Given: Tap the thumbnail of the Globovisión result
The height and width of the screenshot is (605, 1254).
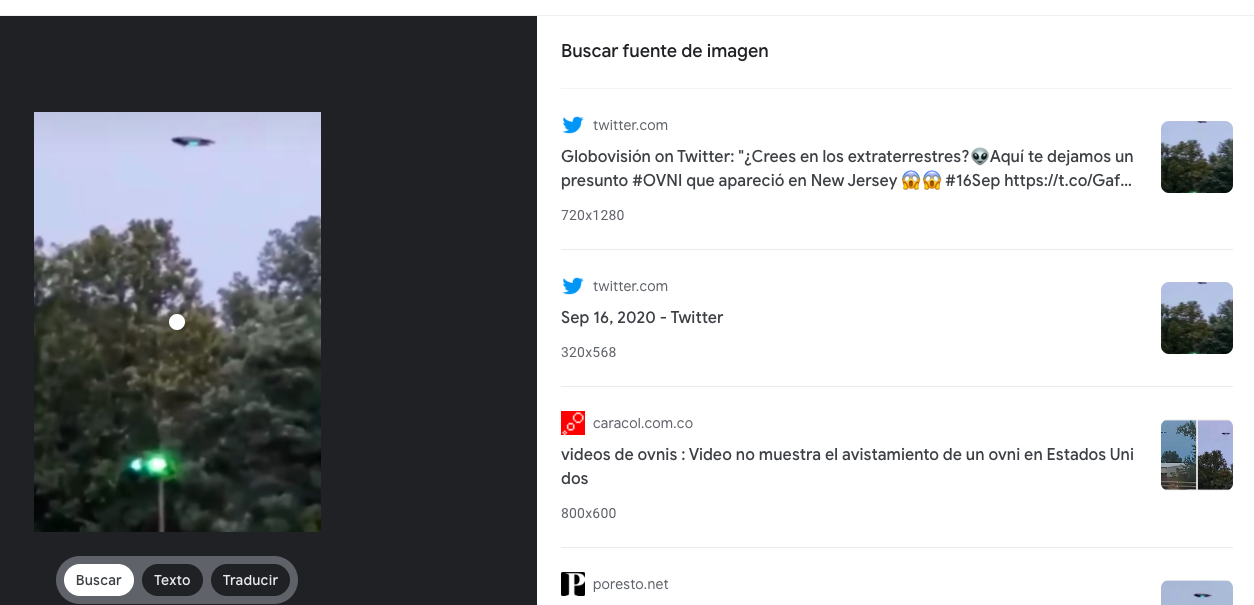Looking at the screenshot, I should pos(1196,157).
